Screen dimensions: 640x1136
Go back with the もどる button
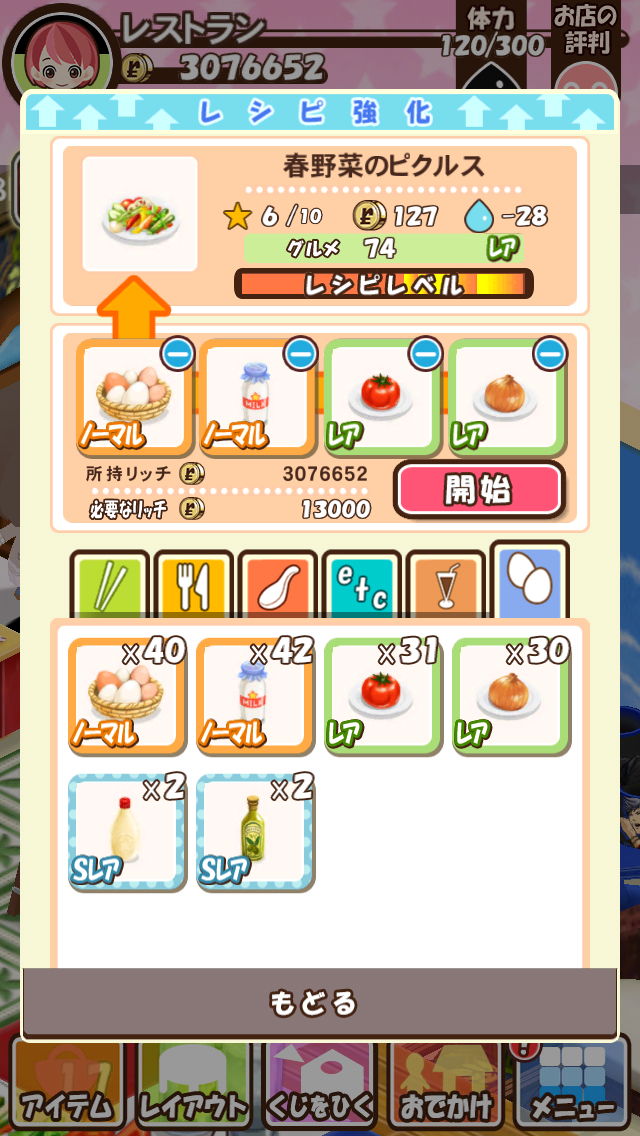[314, 1002]
